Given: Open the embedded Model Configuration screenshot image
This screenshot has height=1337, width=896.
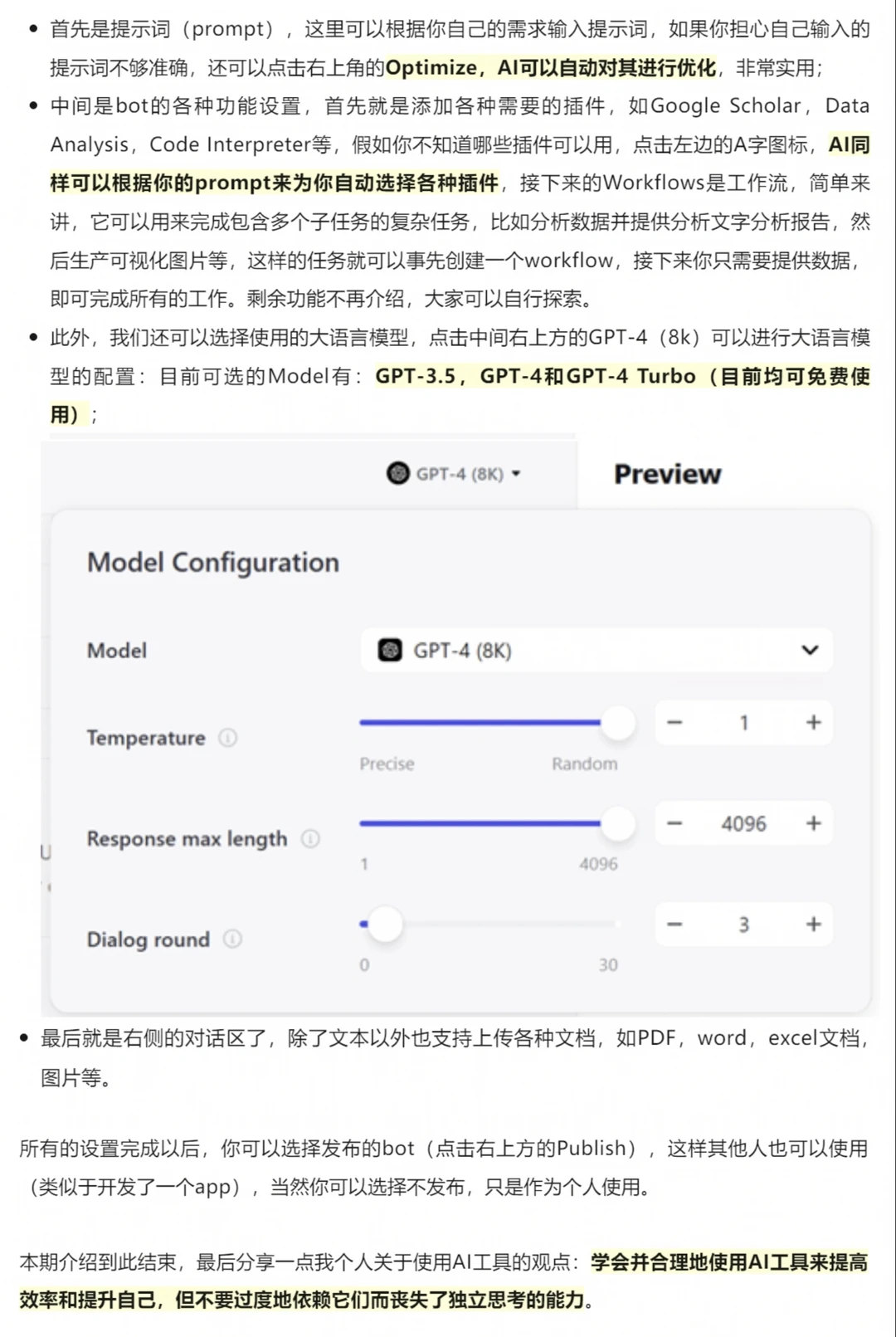Looking at the screenshot, I should coord(460,725).
